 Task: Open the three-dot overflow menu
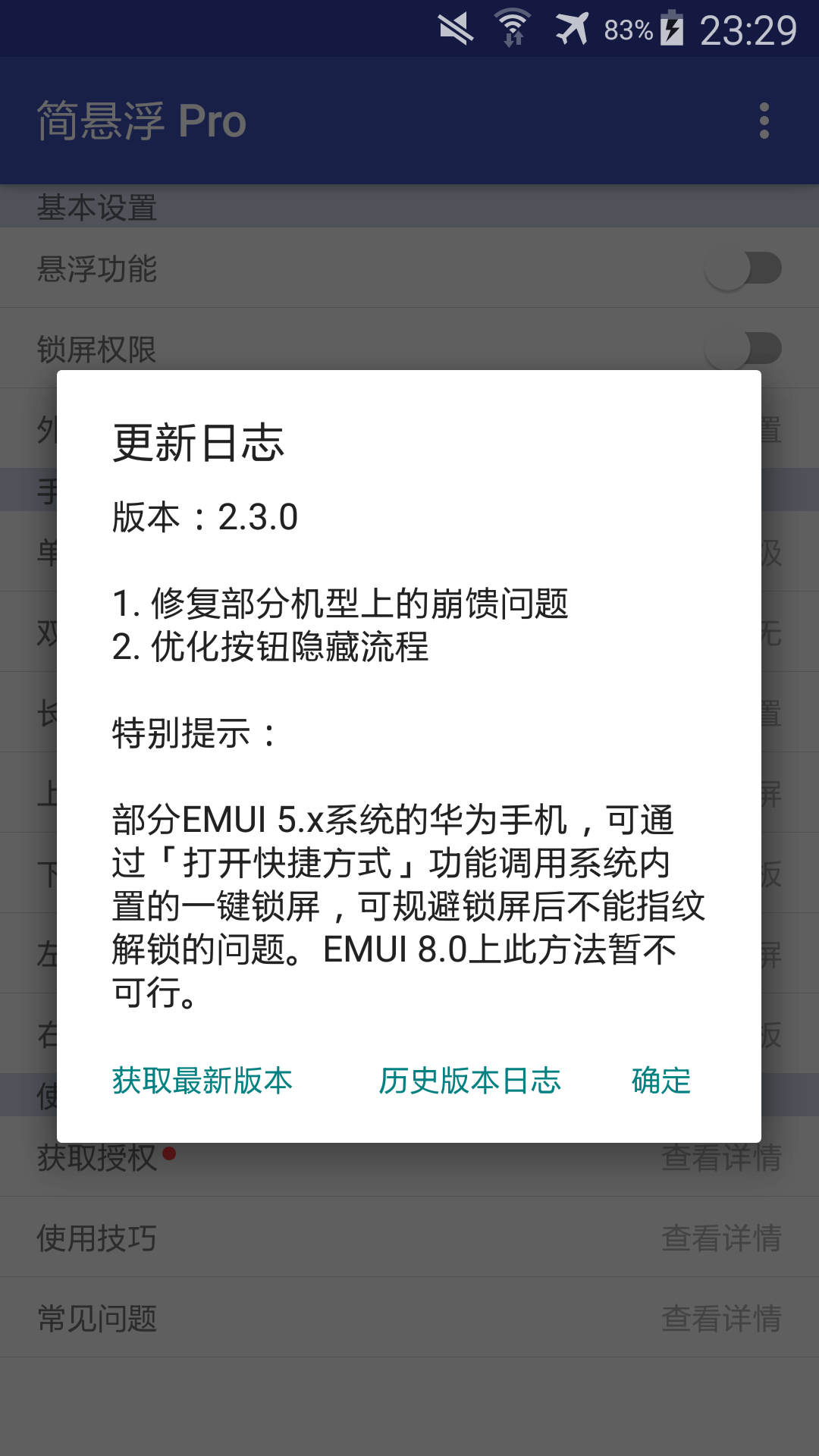[765, 121]
